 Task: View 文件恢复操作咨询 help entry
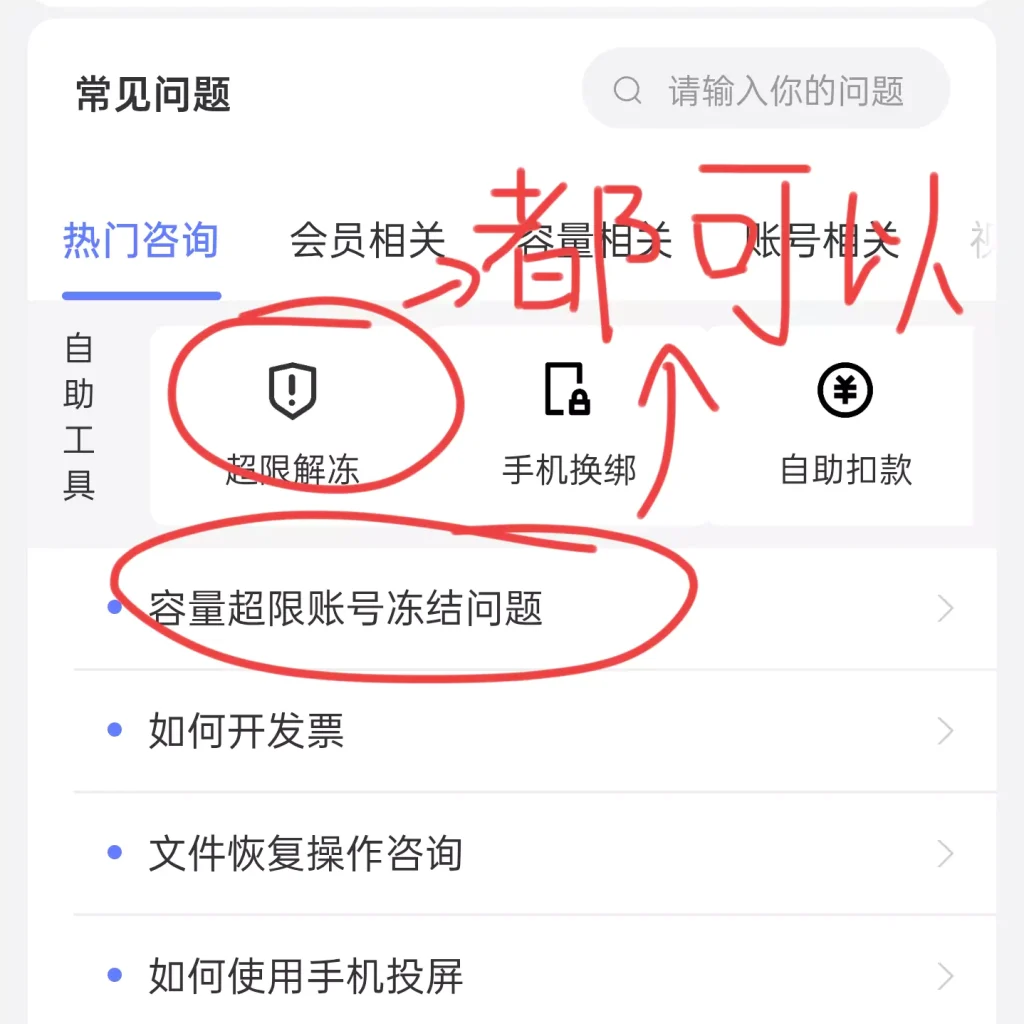tap(305, 854)
